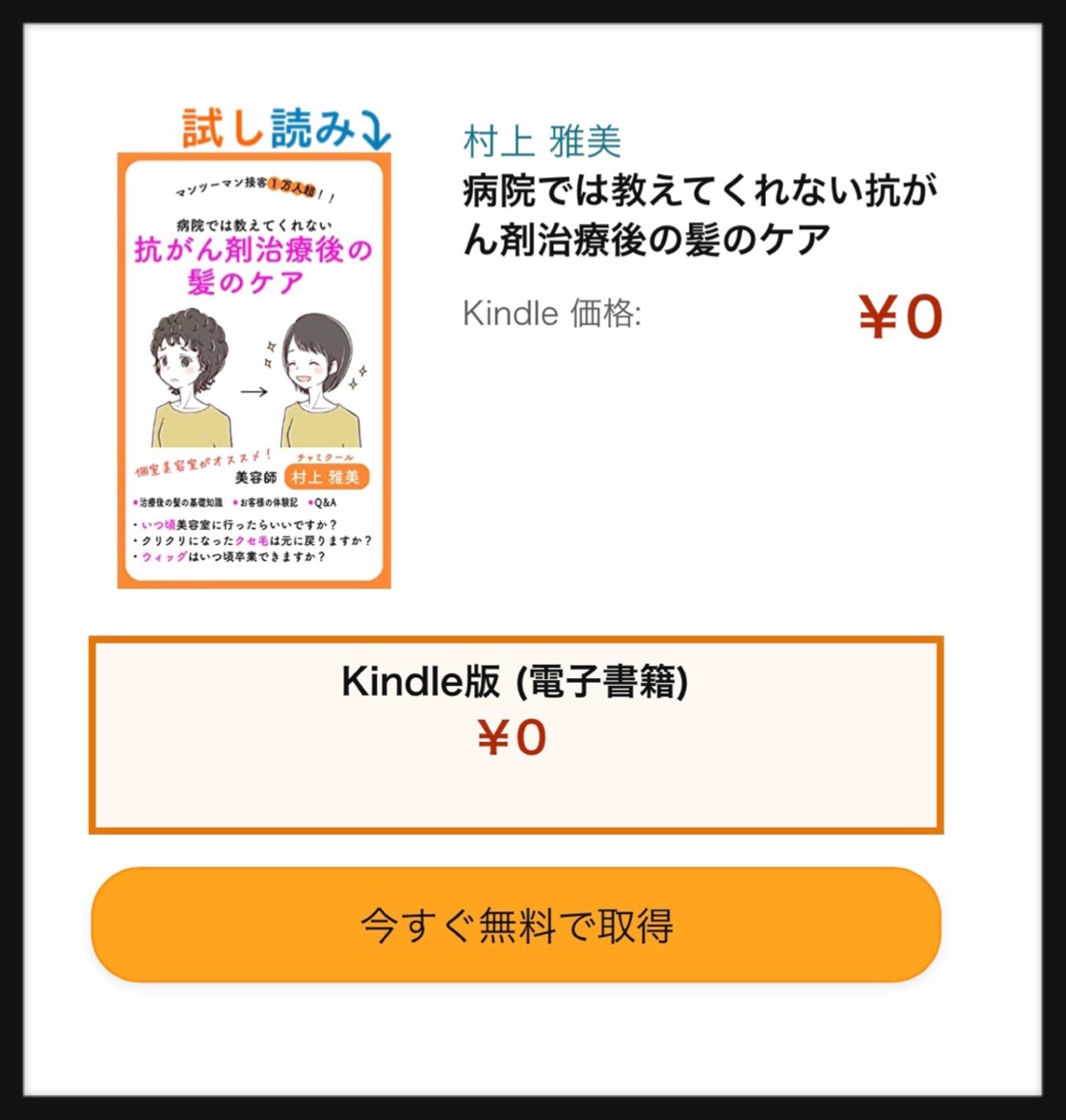Select the Kindle版 (電子書籍) format box
The height and width of the screenshot is (1120, 1066).
516,735
